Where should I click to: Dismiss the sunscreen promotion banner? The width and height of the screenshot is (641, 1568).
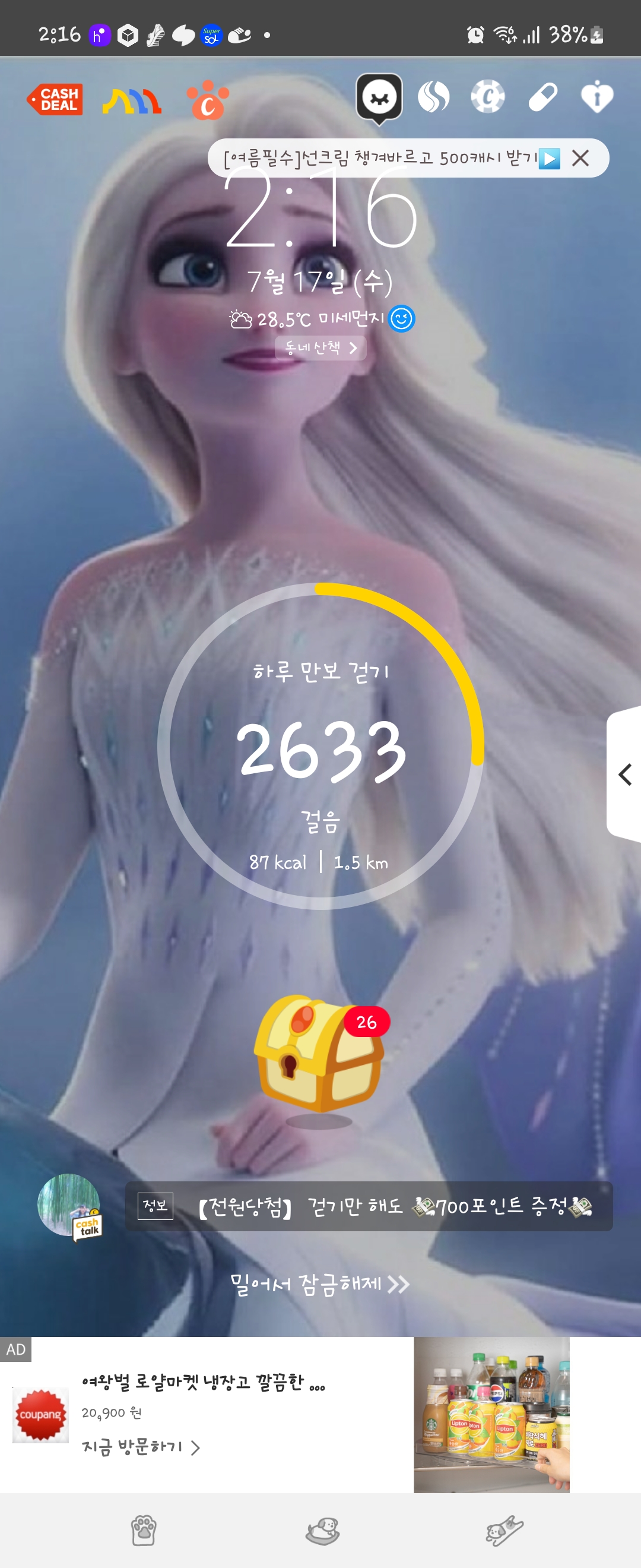point(580,158)
